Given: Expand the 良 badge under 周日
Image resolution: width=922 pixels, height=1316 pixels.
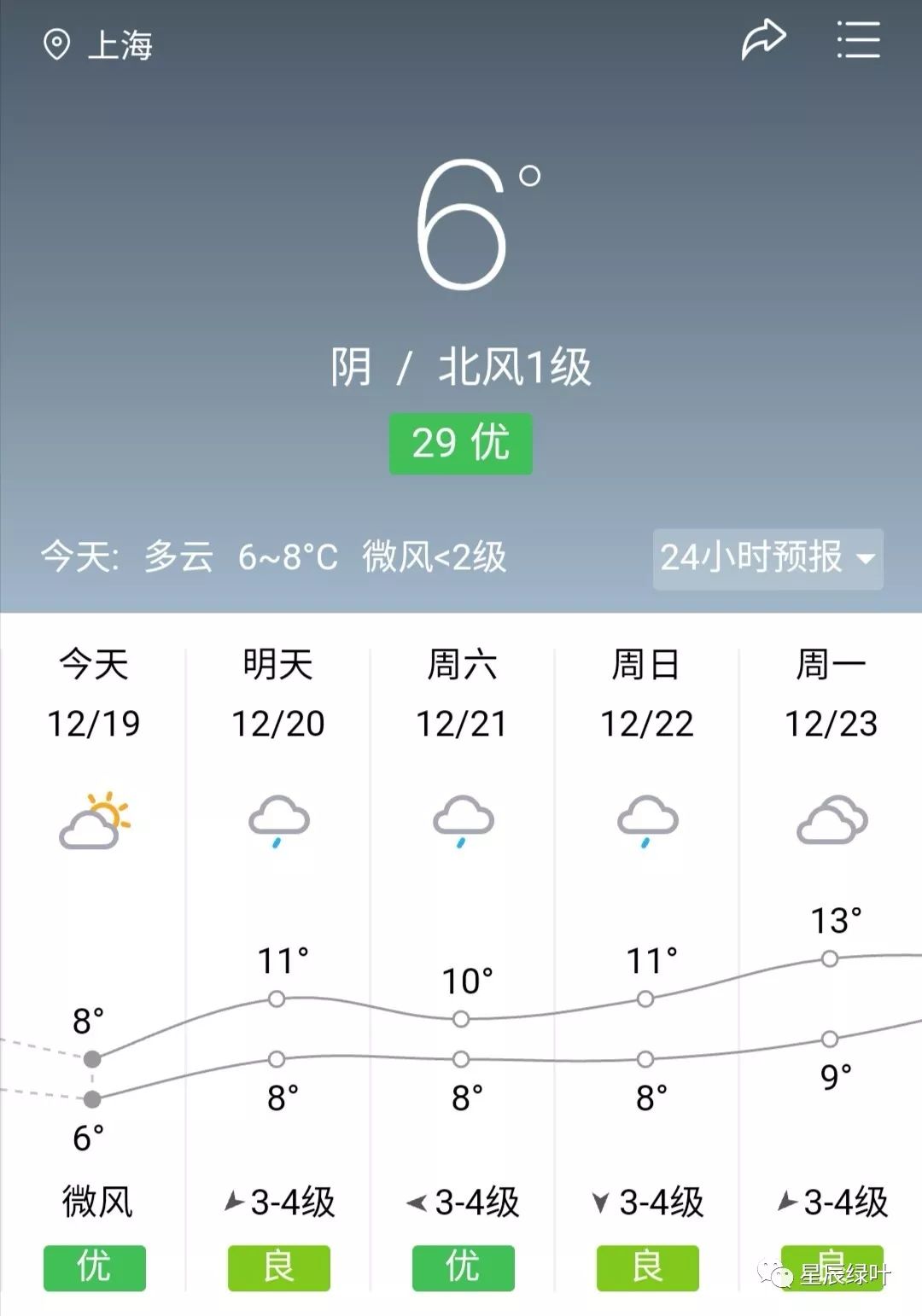Looking at the screenshot, I should pos(646,1269).
